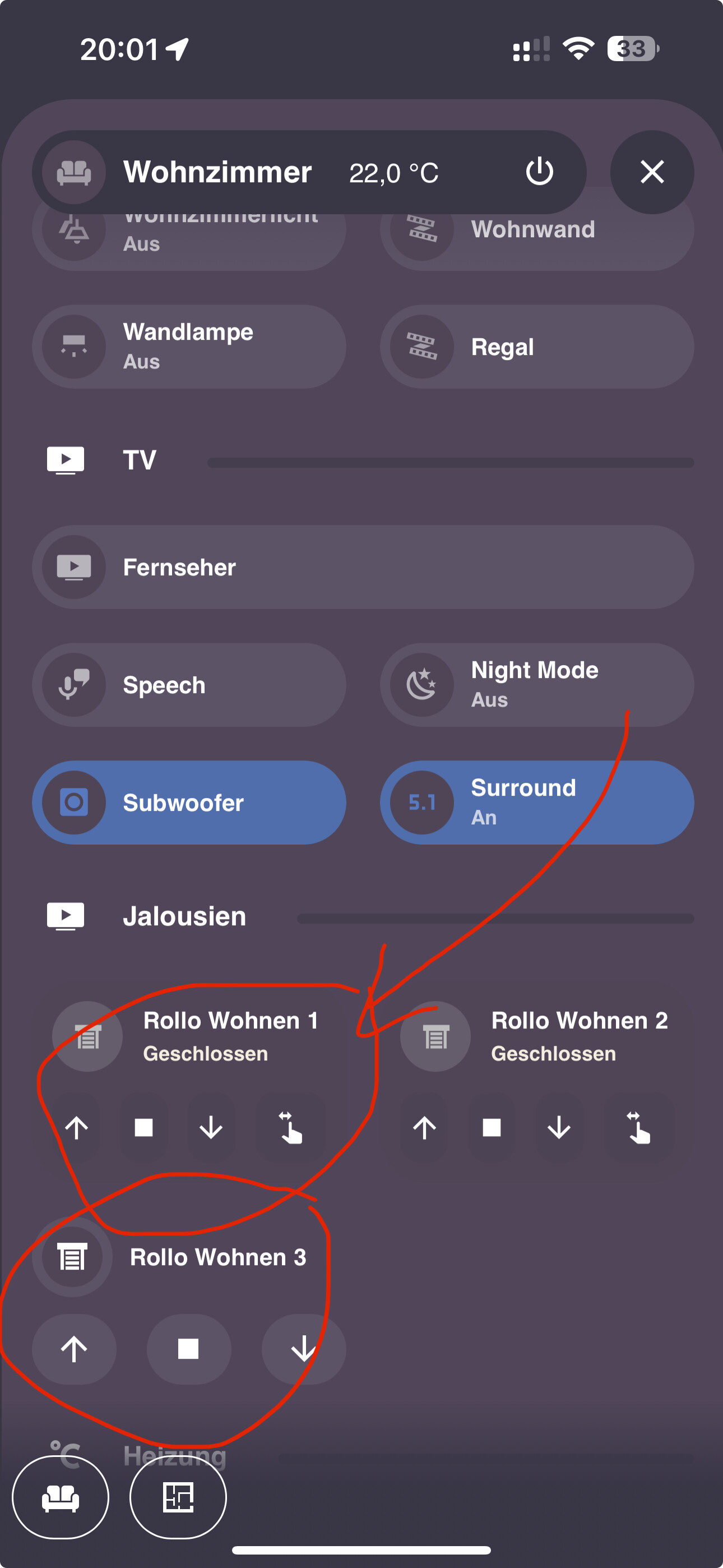Screen dimensions: 723x1568
Task: Switch off the Subwoofer
Action: tap(189, 803)
